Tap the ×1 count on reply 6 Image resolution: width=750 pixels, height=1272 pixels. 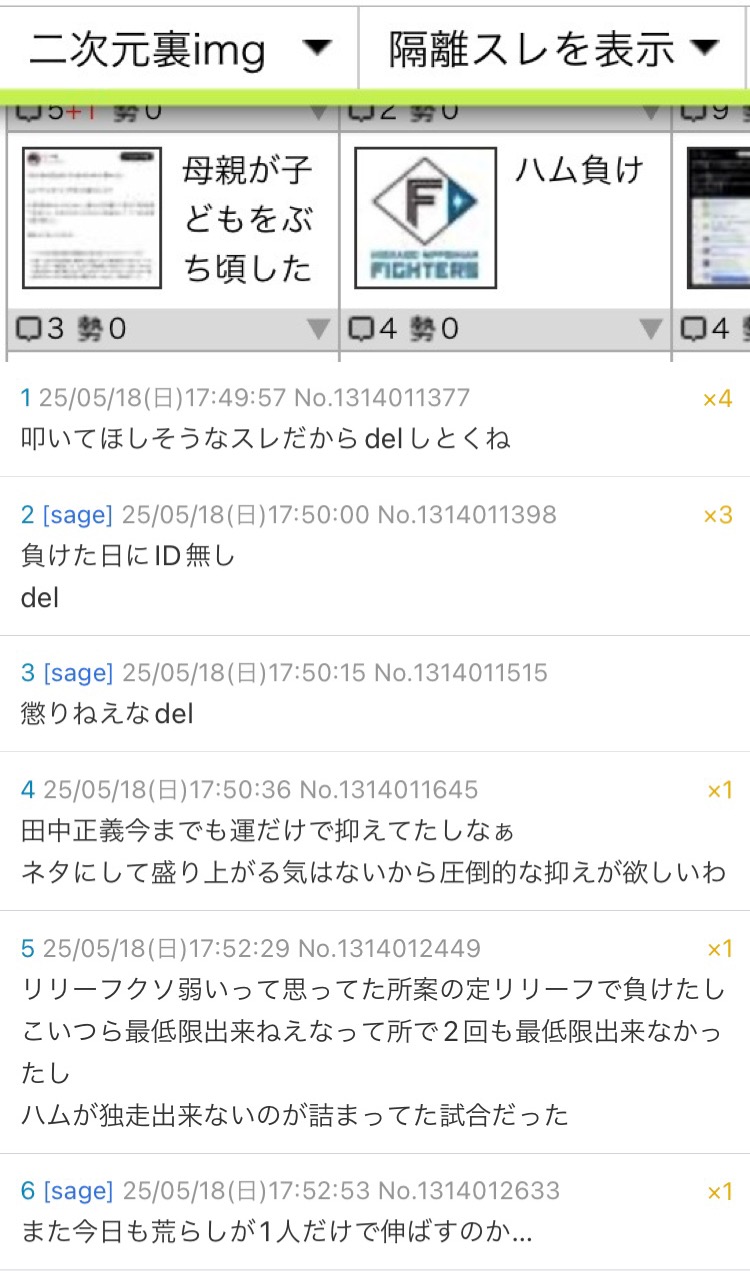point(719,1192)
